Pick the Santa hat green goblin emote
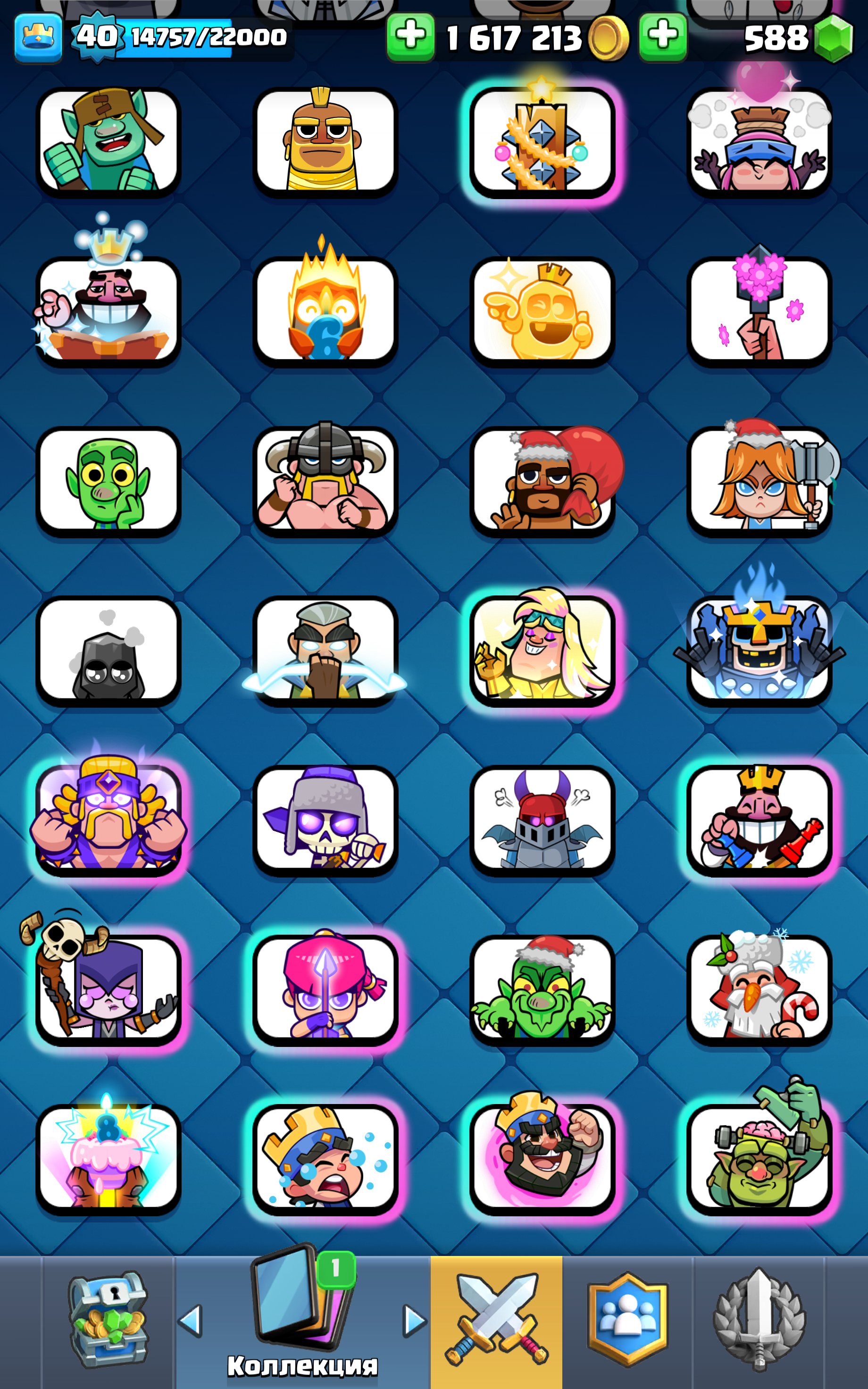Screen dimensions: 868x1389 [x=542, y=987]
